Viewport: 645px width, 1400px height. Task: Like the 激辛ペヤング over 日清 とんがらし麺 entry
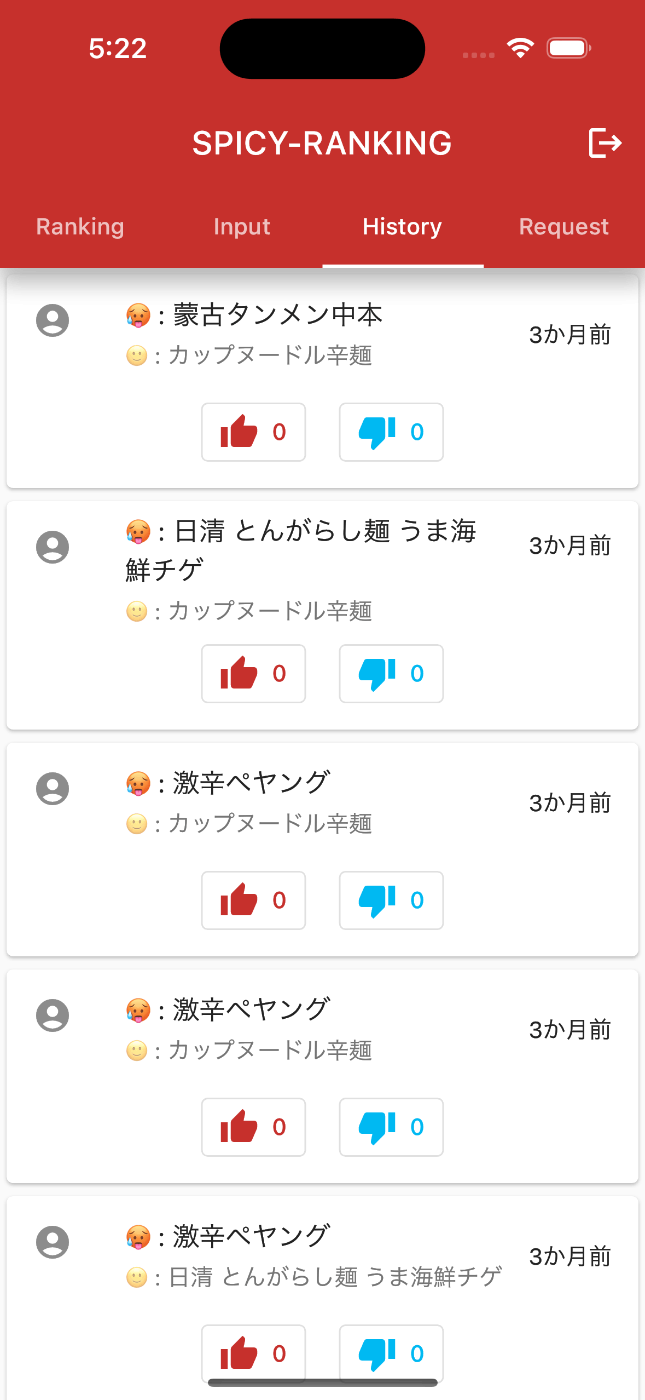click(x=253, y=1353)
